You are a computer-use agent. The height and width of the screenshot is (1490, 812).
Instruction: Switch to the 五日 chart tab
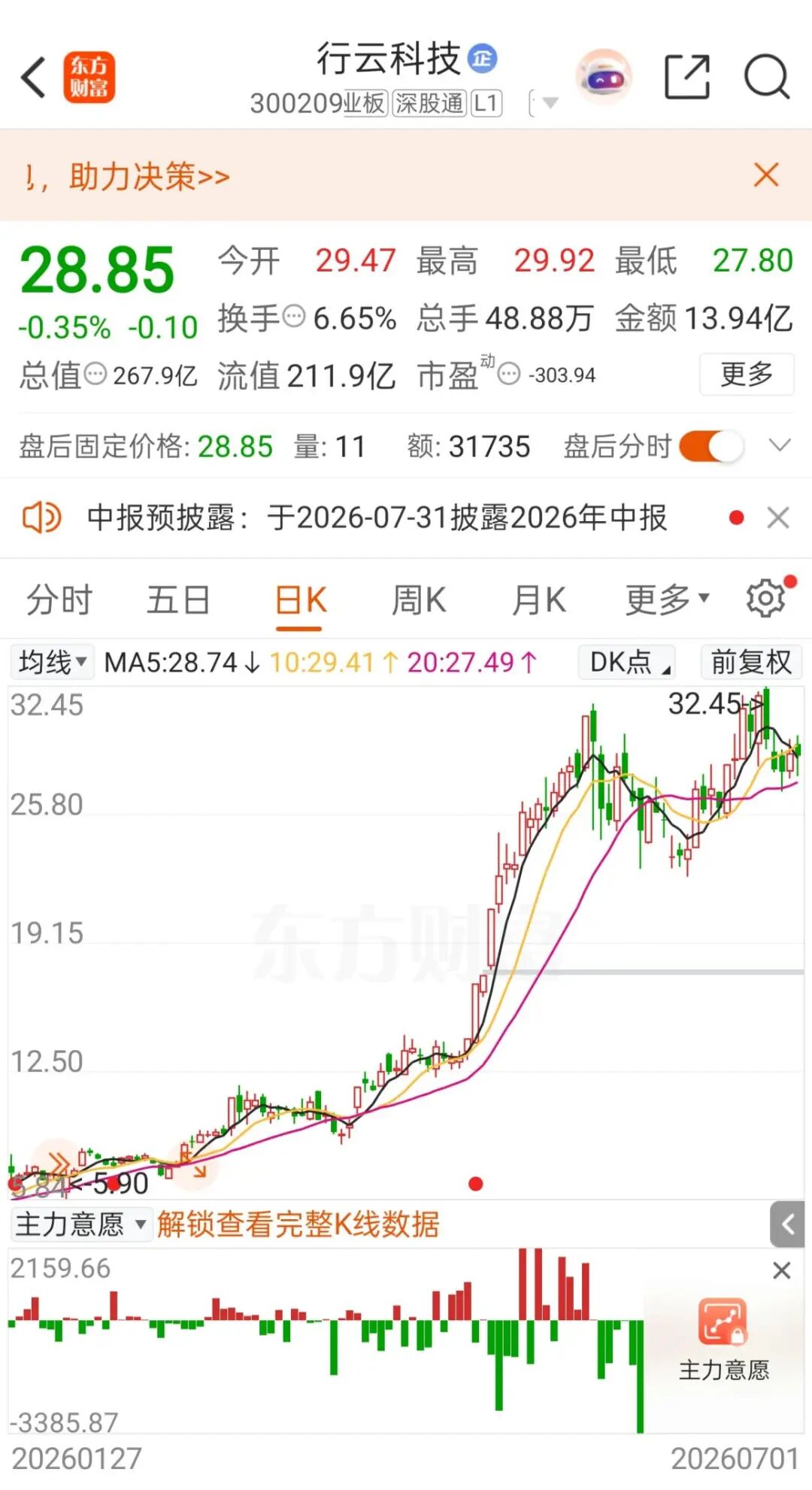coord(178,600)
